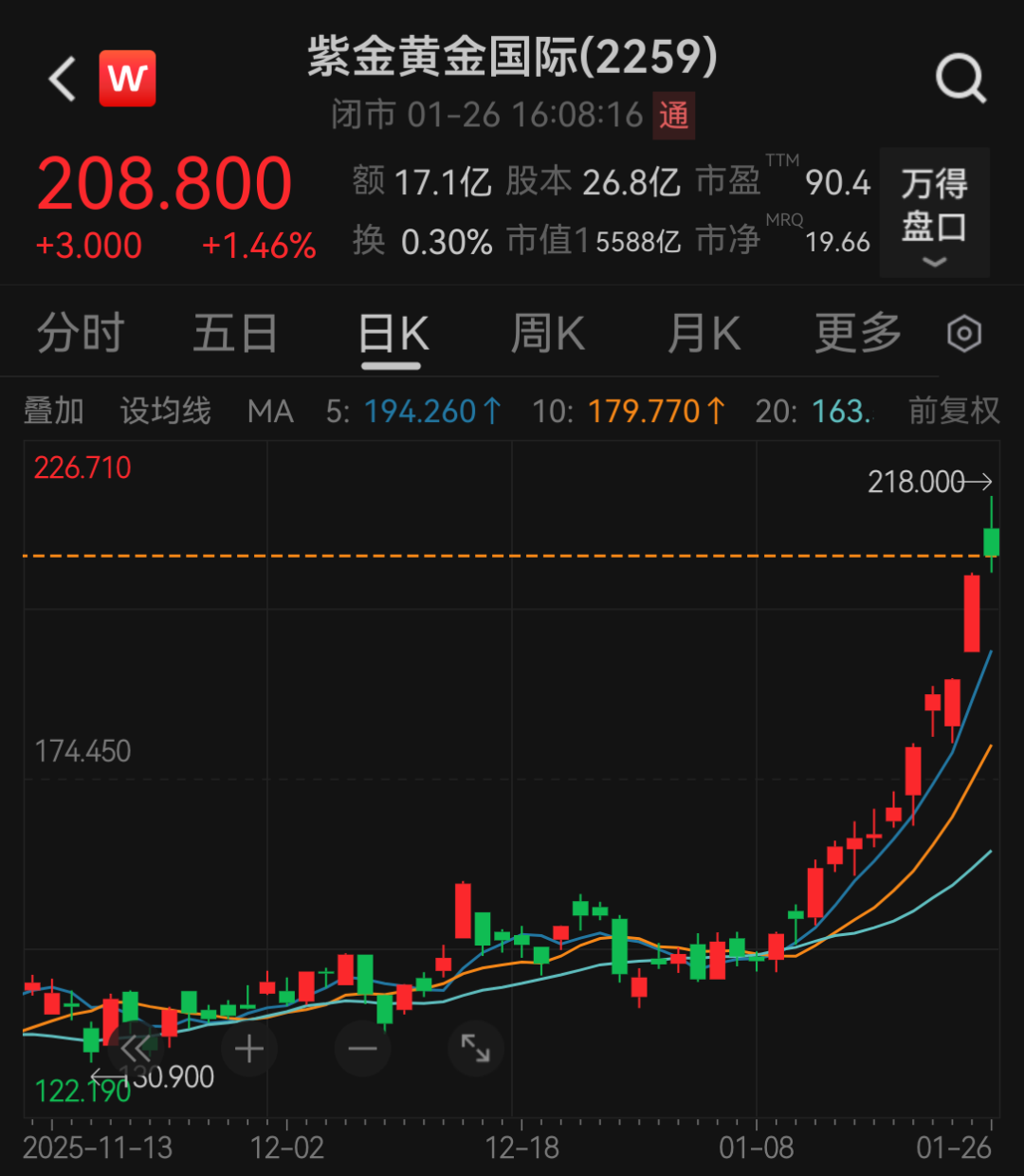
Task: Expand the 万得盘口 panel
Action: coord(934,212)
